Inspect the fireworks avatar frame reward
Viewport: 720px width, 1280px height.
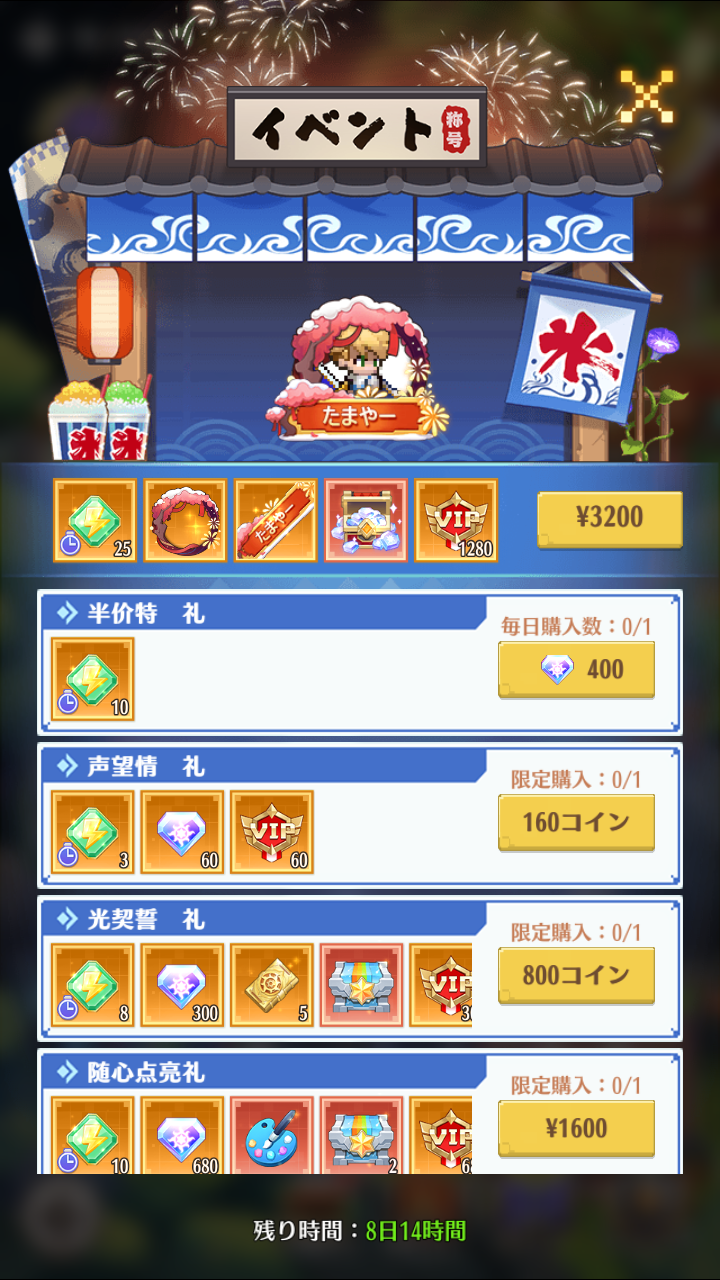(x=186, y=520)
